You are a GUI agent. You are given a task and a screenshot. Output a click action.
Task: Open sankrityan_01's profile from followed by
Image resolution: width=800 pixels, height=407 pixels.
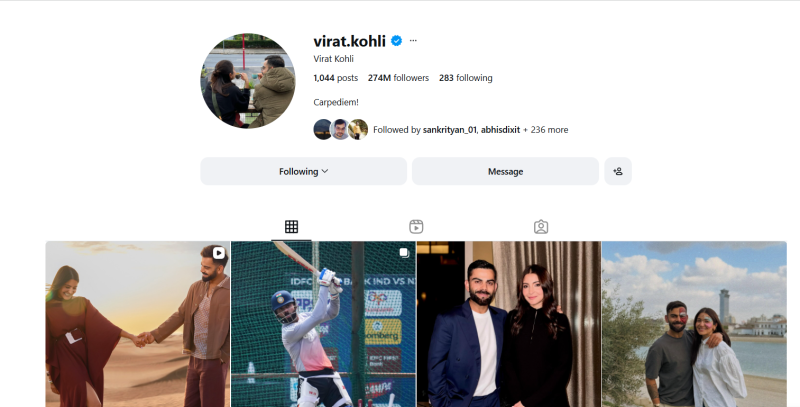coord(449,130)
